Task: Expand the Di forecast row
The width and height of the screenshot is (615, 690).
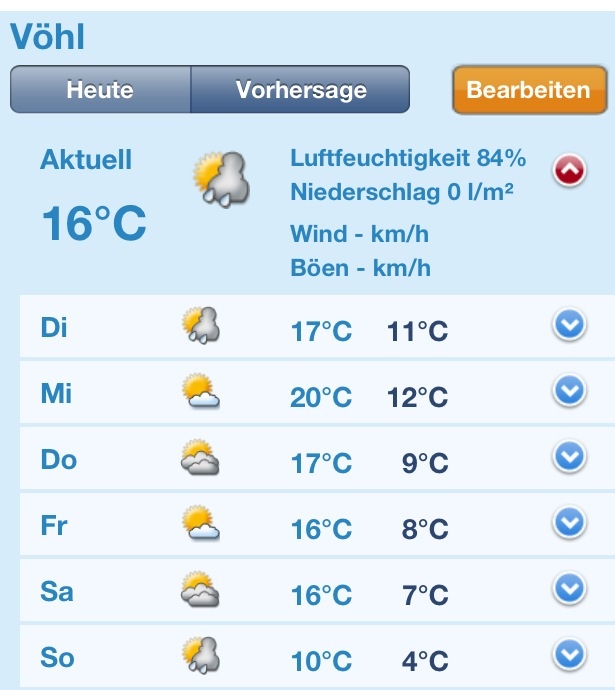Action: tap(569, 325)
